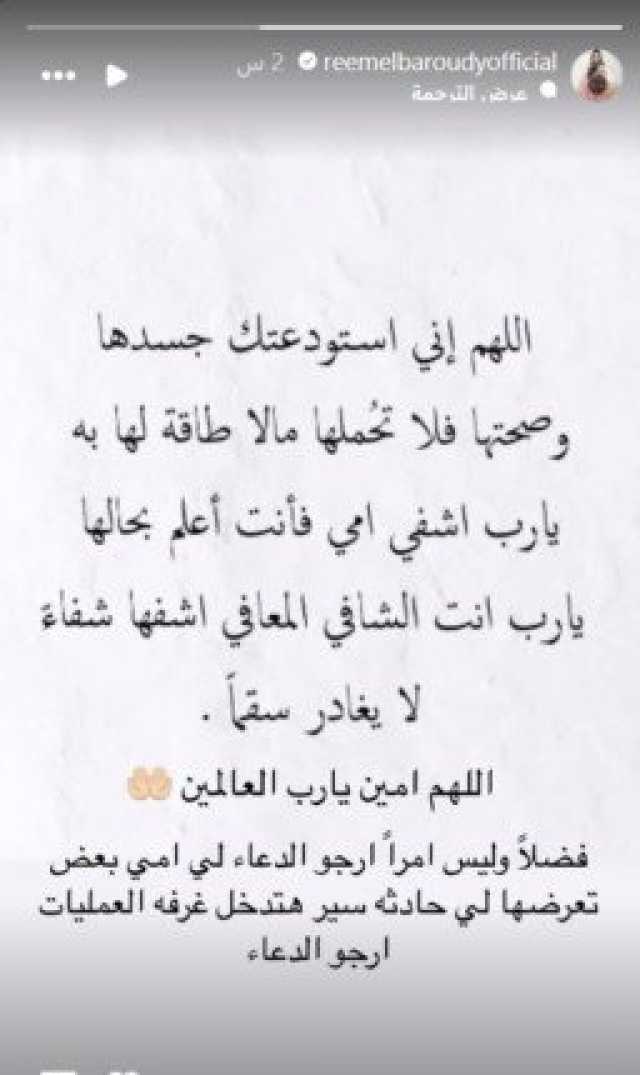Resume story playback with the play icon
640x1075 pixels.
(116, 75)
